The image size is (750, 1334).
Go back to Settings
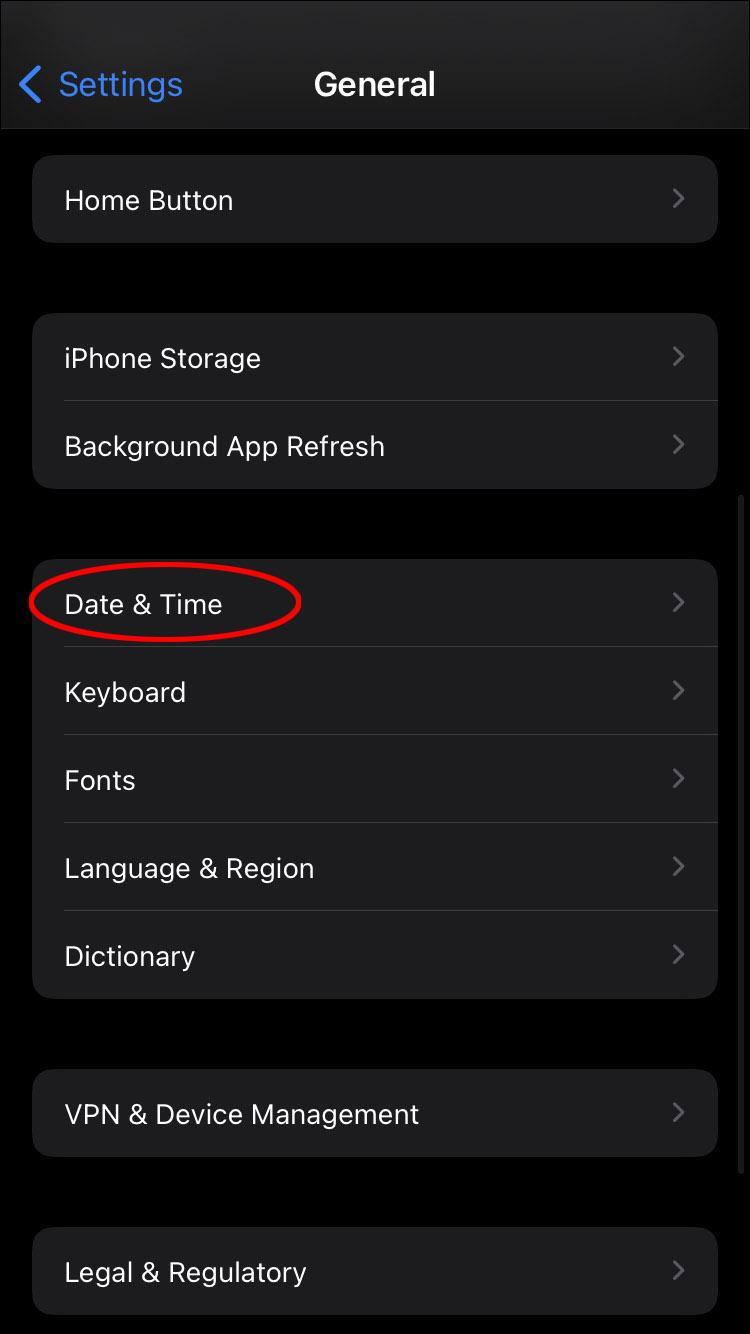pos(100,85)
